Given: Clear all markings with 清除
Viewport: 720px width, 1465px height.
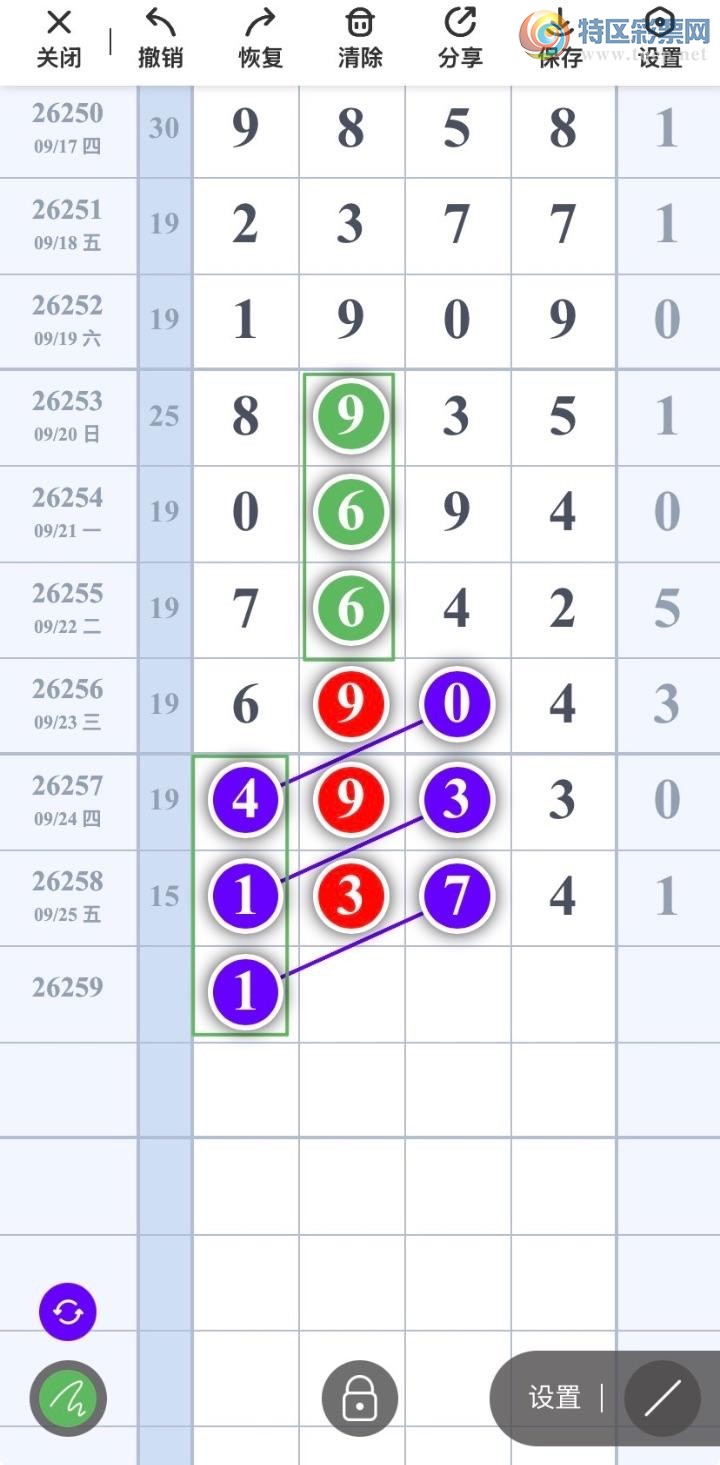Looking at the screenshot, I should (x=360, y=39).
